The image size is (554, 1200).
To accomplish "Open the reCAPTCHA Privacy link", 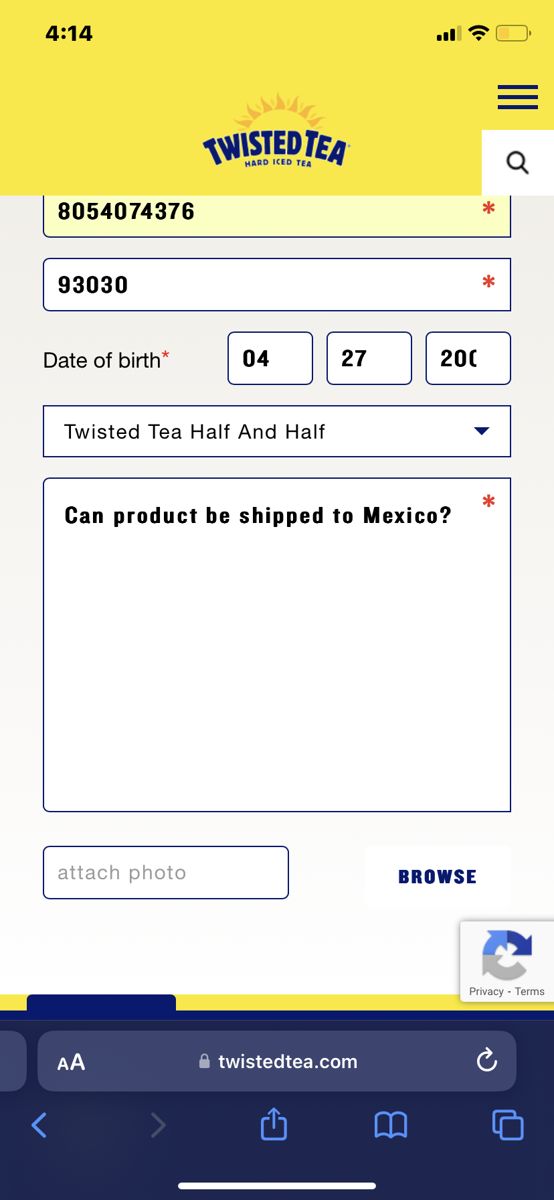I will coord(486,992).
